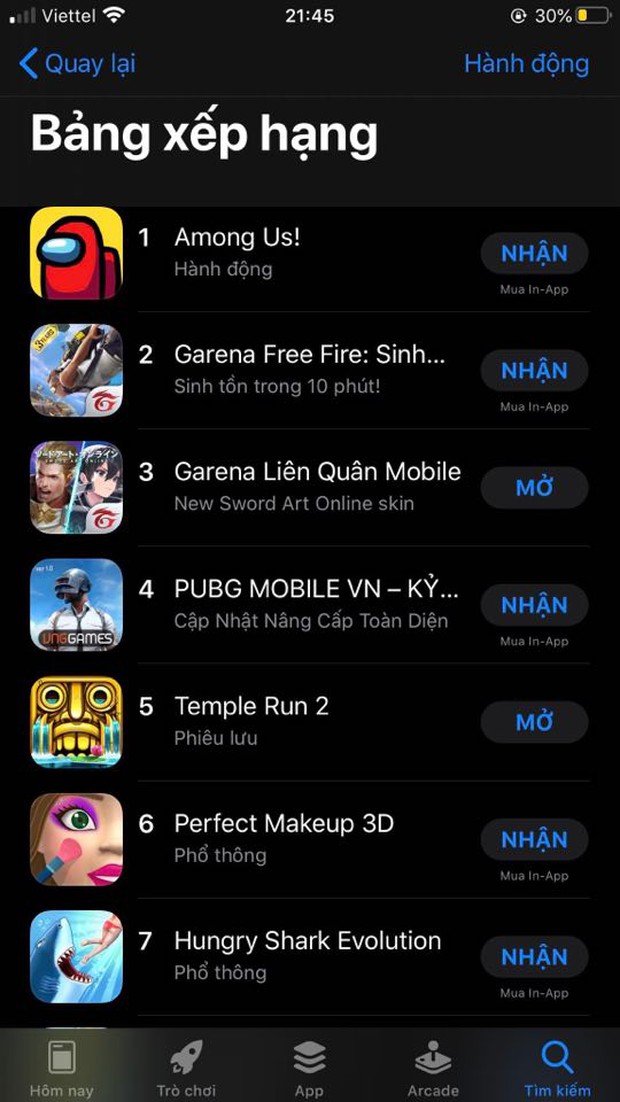The width and height of the screenshot is (620, 1102).
Task: Get PUBG MOBILE VN with NHẬN
Action: pyautogui.click(x=534, y=605)
